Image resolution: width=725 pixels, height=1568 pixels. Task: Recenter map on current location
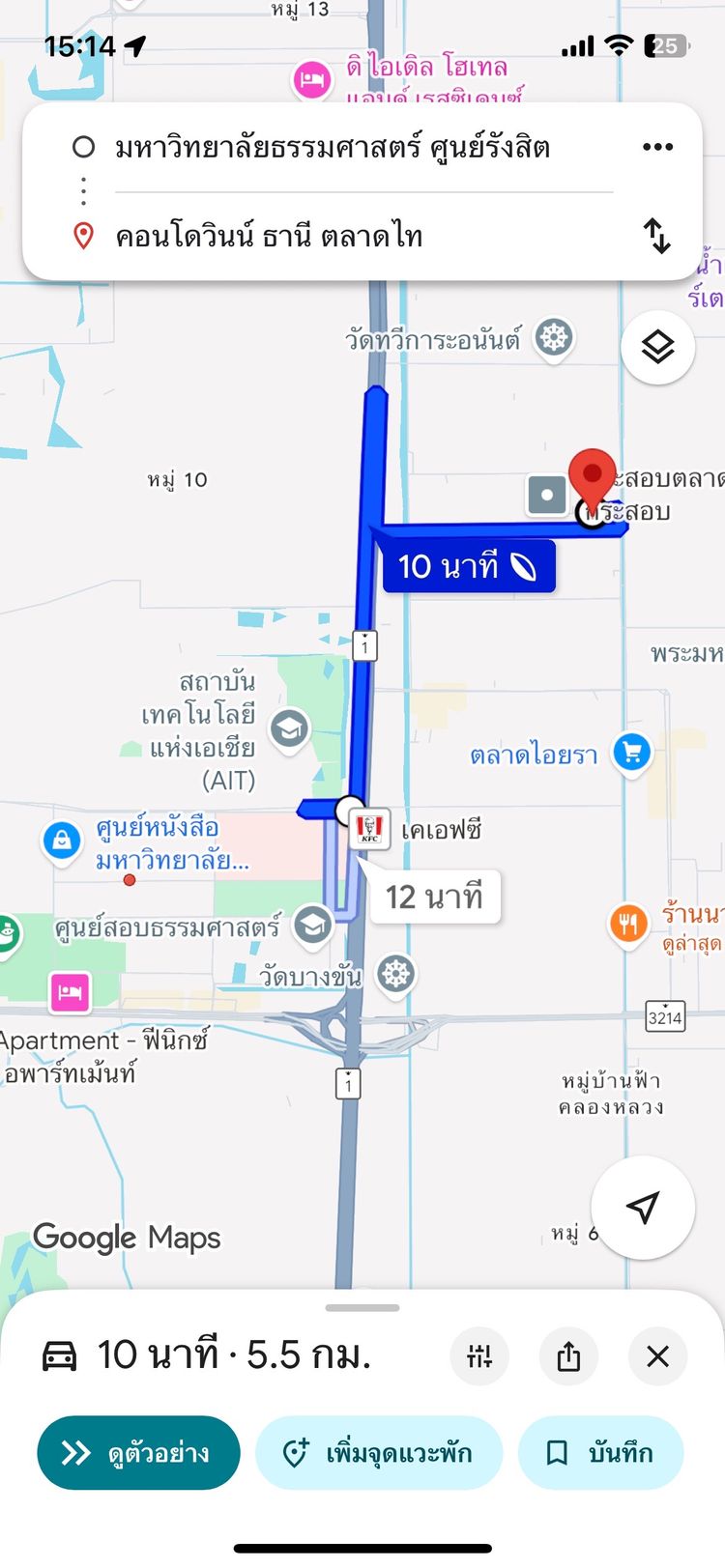642,1207
